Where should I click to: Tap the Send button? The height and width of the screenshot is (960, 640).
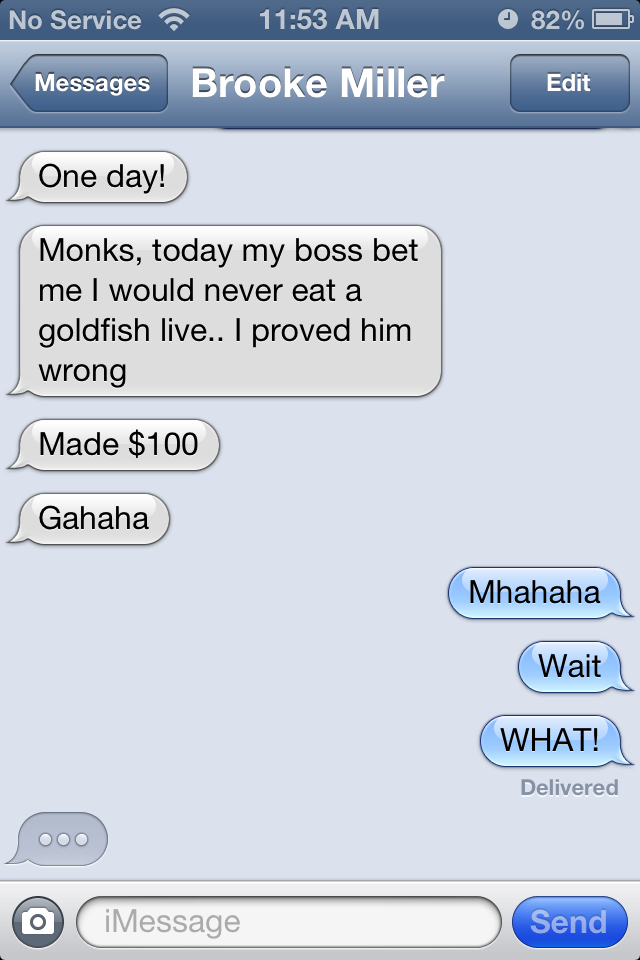tap(568, 921)
